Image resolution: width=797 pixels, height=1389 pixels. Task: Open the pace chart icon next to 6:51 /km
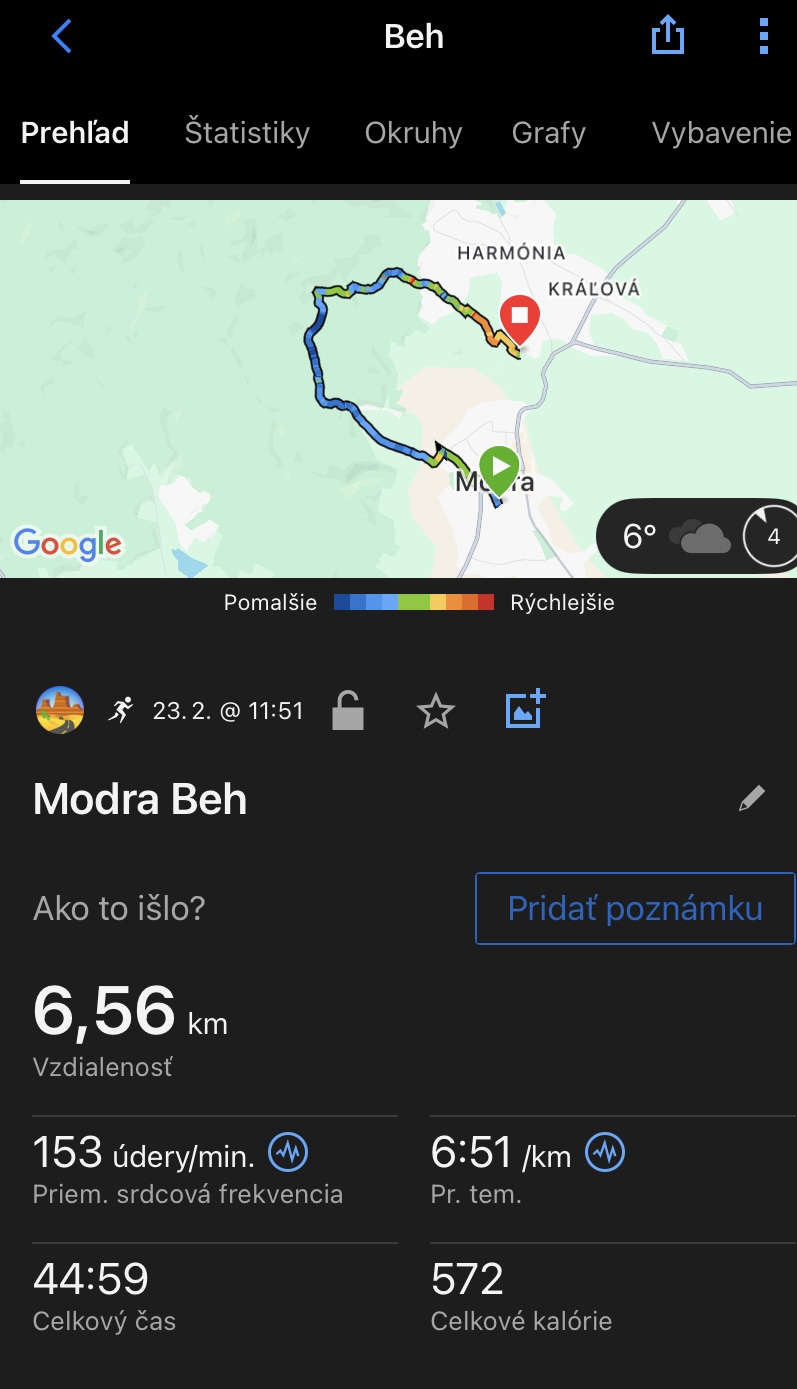[605, 1153]
